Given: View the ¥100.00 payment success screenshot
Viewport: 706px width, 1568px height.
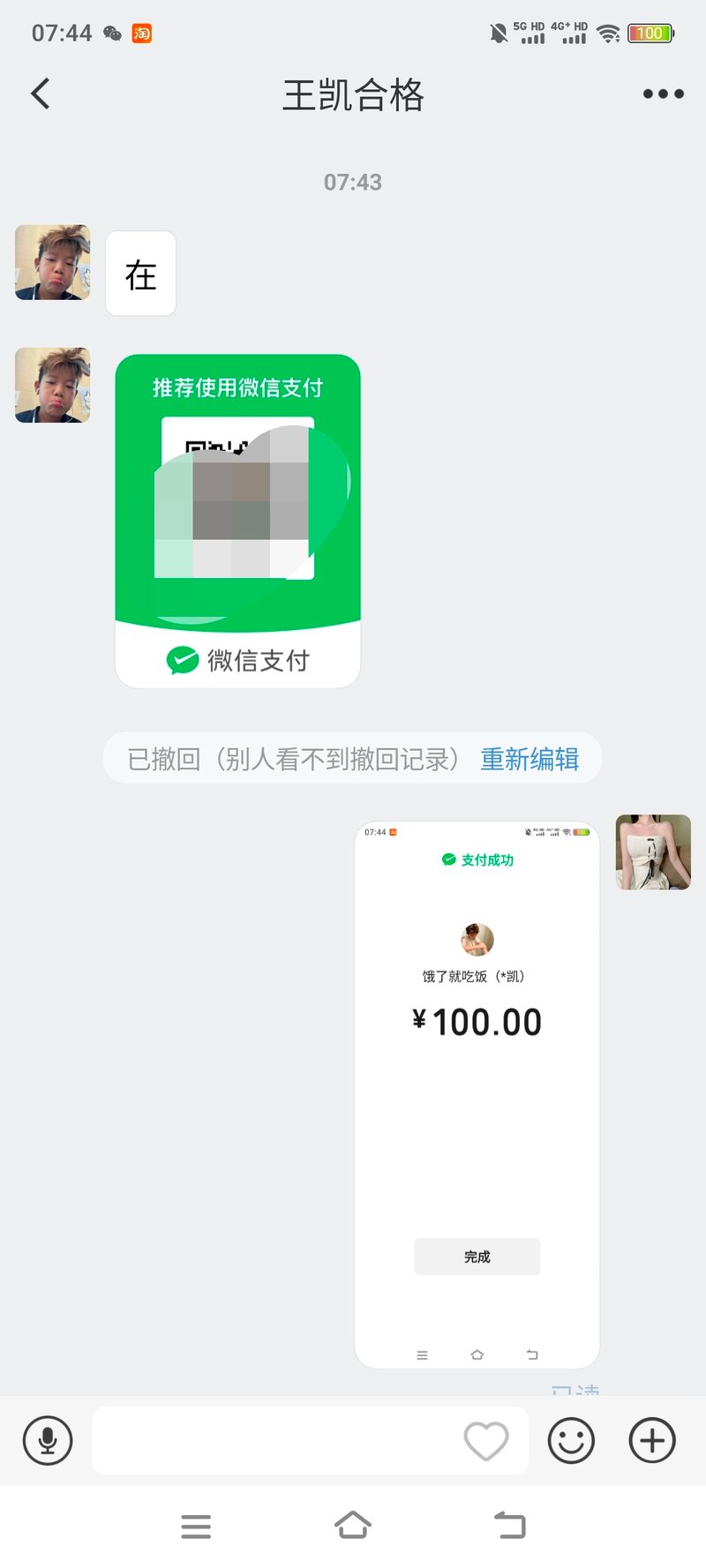Looking at the screenshot, I should (477, 1094).
